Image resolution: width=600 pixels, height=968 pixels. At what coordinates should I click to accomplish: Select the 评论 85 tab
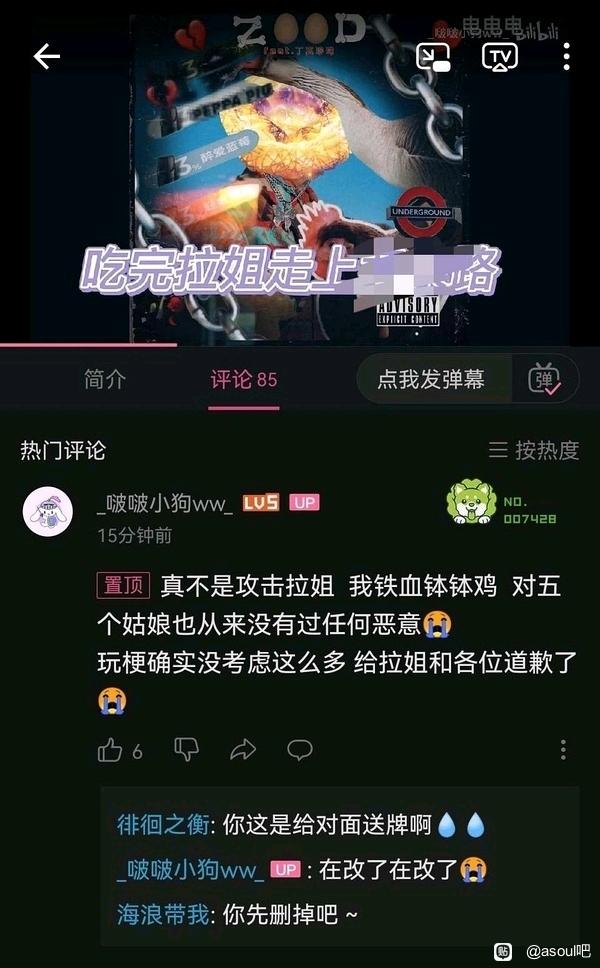click(243, 380)
